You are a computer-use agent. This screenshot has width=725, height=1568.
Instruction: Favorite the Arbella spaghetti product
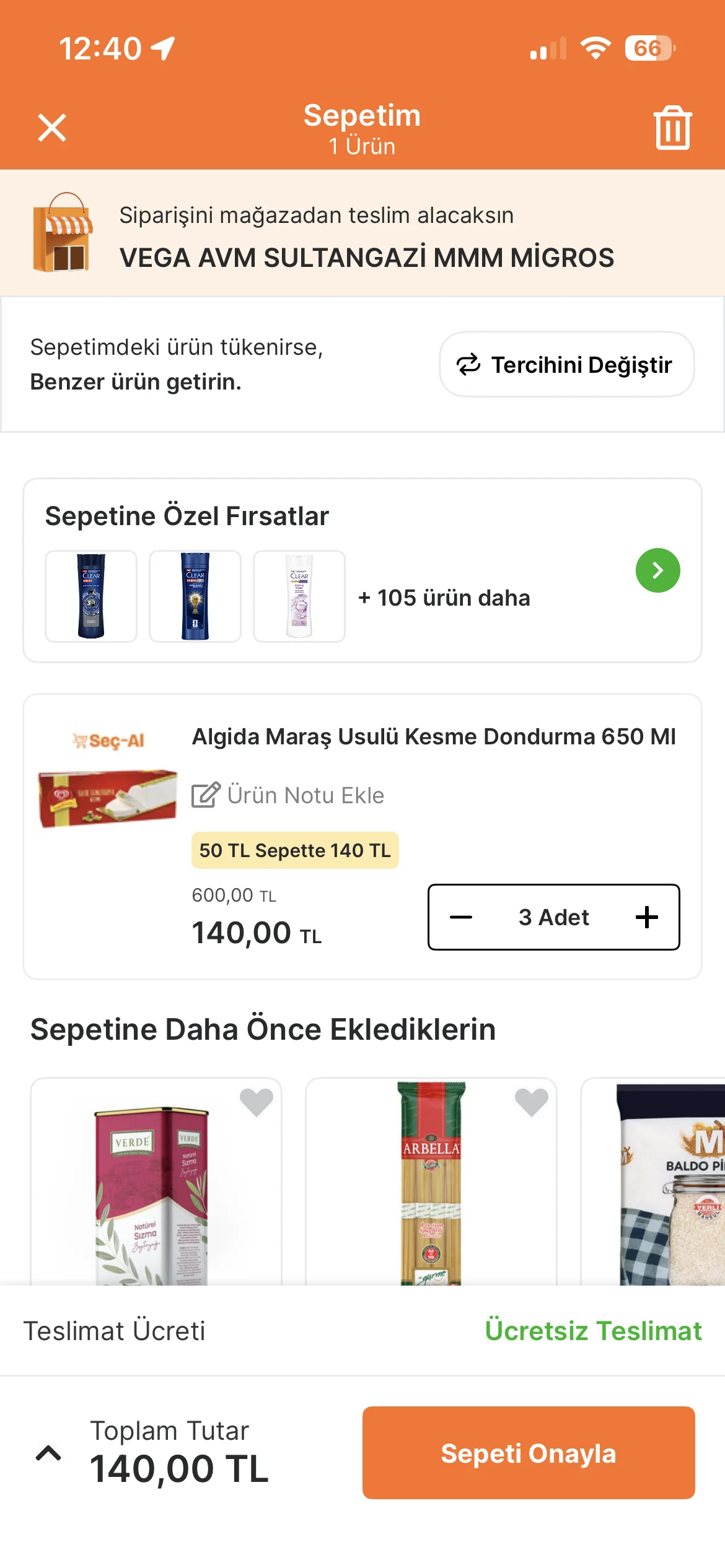532,1102
